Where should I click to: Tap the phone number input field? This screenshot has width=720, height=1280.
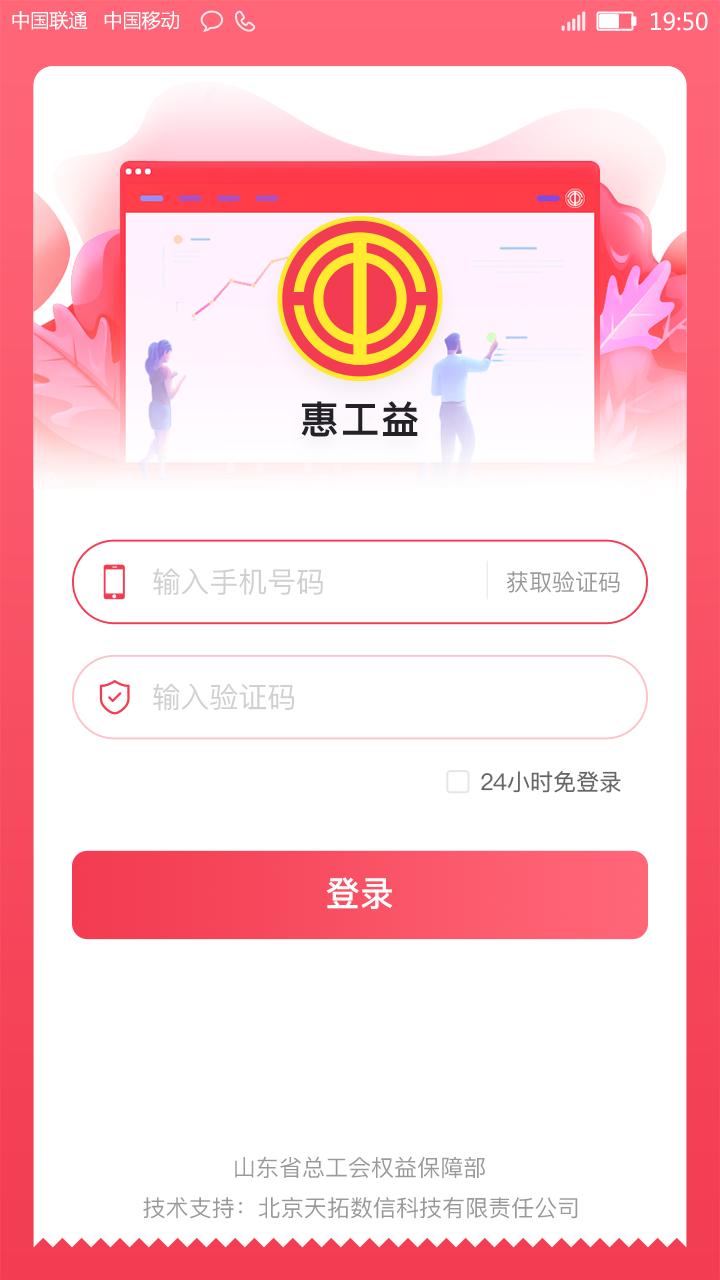coord(315,582)
